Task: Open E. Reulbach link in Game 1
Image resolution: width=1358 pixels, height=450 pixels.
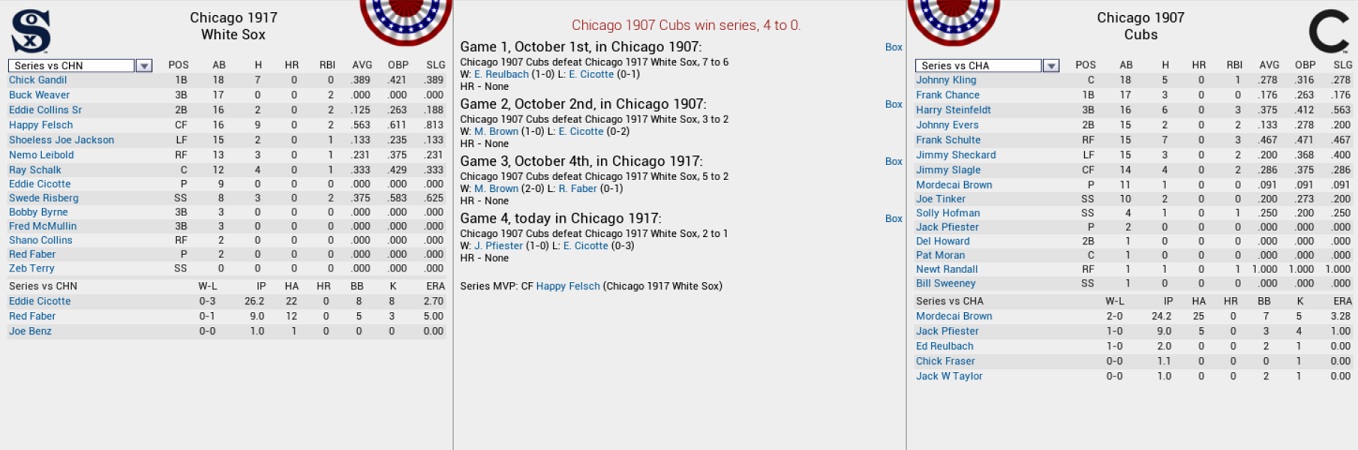Action: pos(503,75)
